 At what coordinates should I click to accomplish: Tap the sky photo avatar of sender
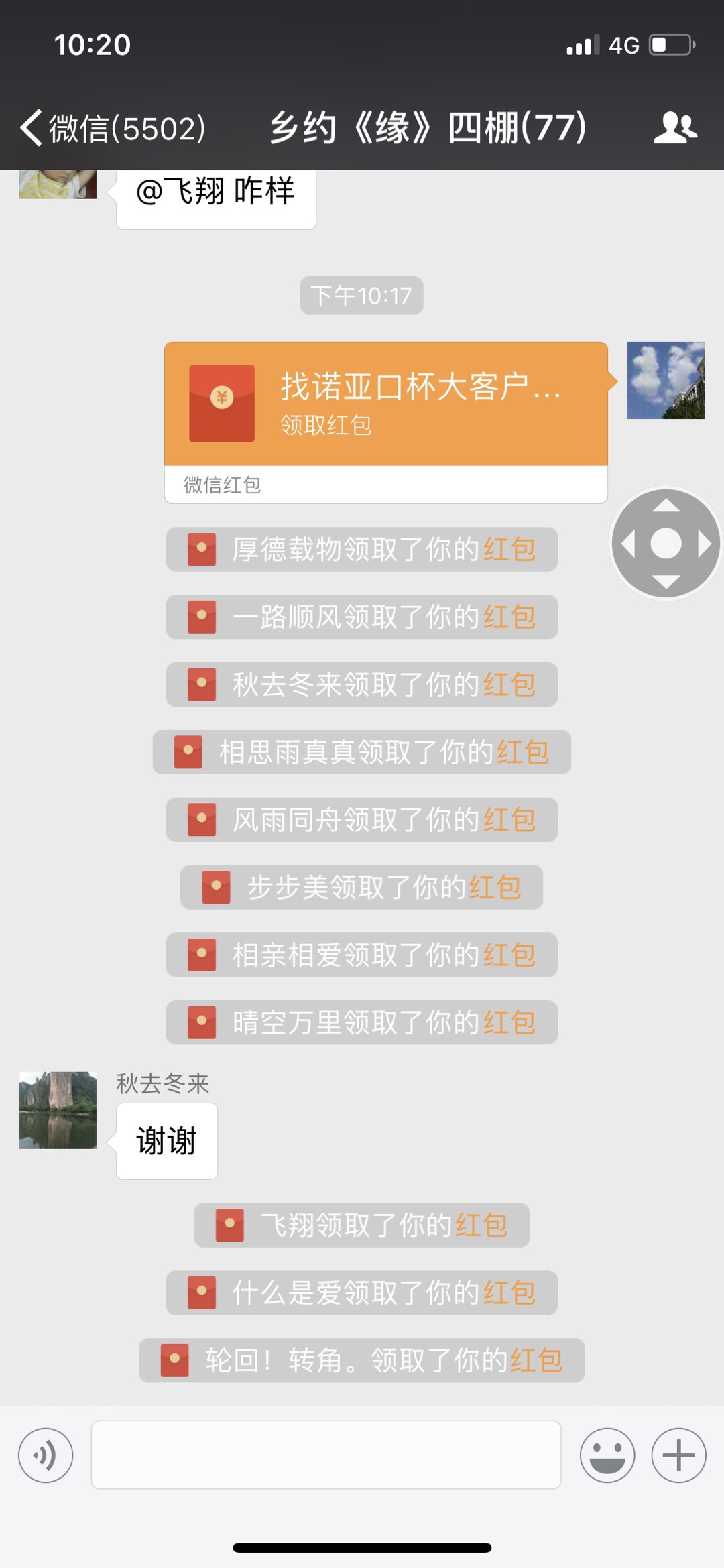(x=665, y=381)
